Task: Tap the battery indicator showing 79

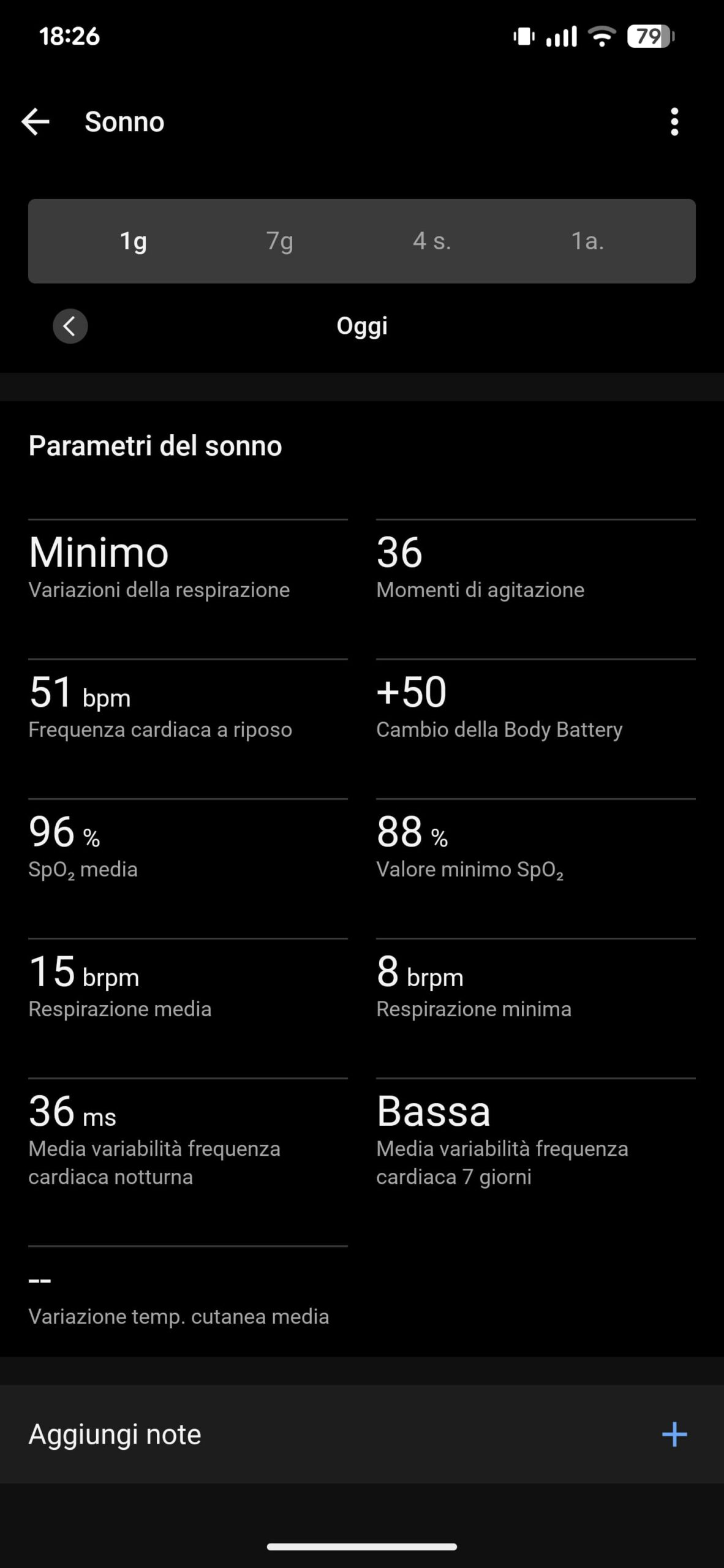Action: point(647,37)
